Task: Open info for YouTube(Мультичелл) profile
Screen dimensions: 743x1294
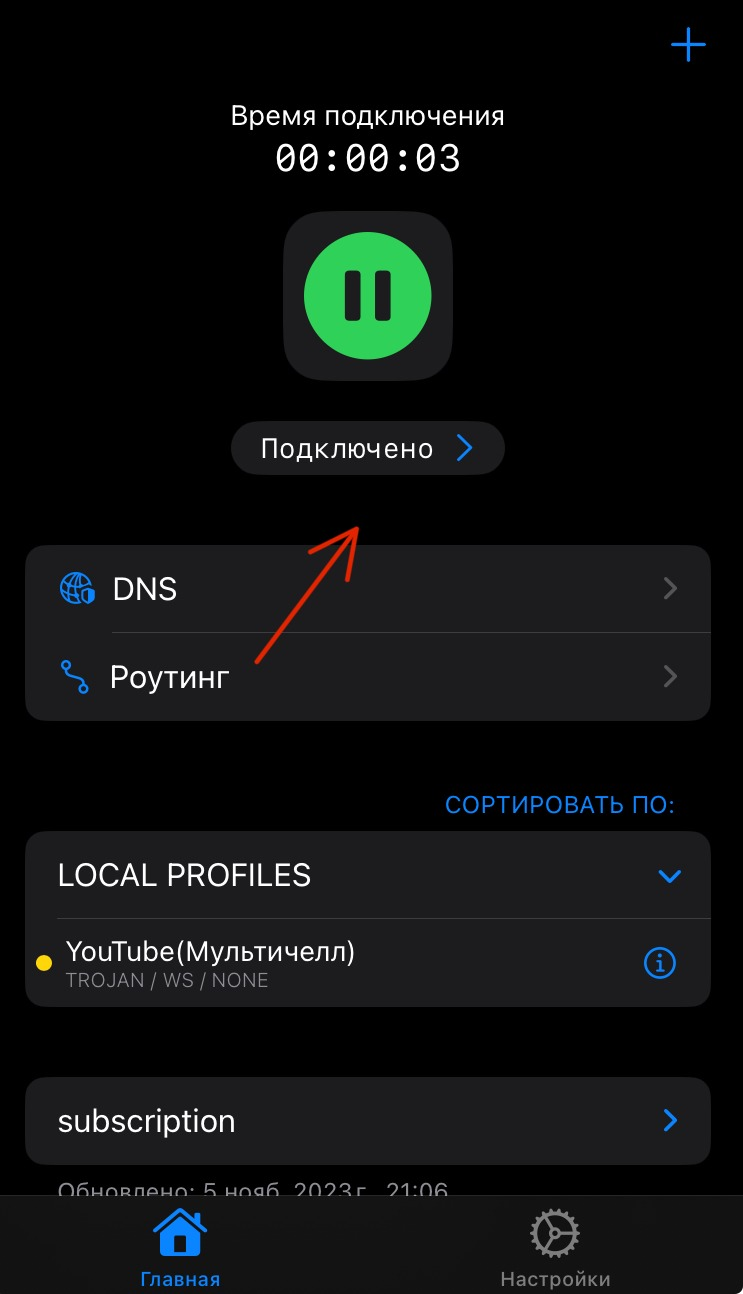Action: [x=659, y=962]
